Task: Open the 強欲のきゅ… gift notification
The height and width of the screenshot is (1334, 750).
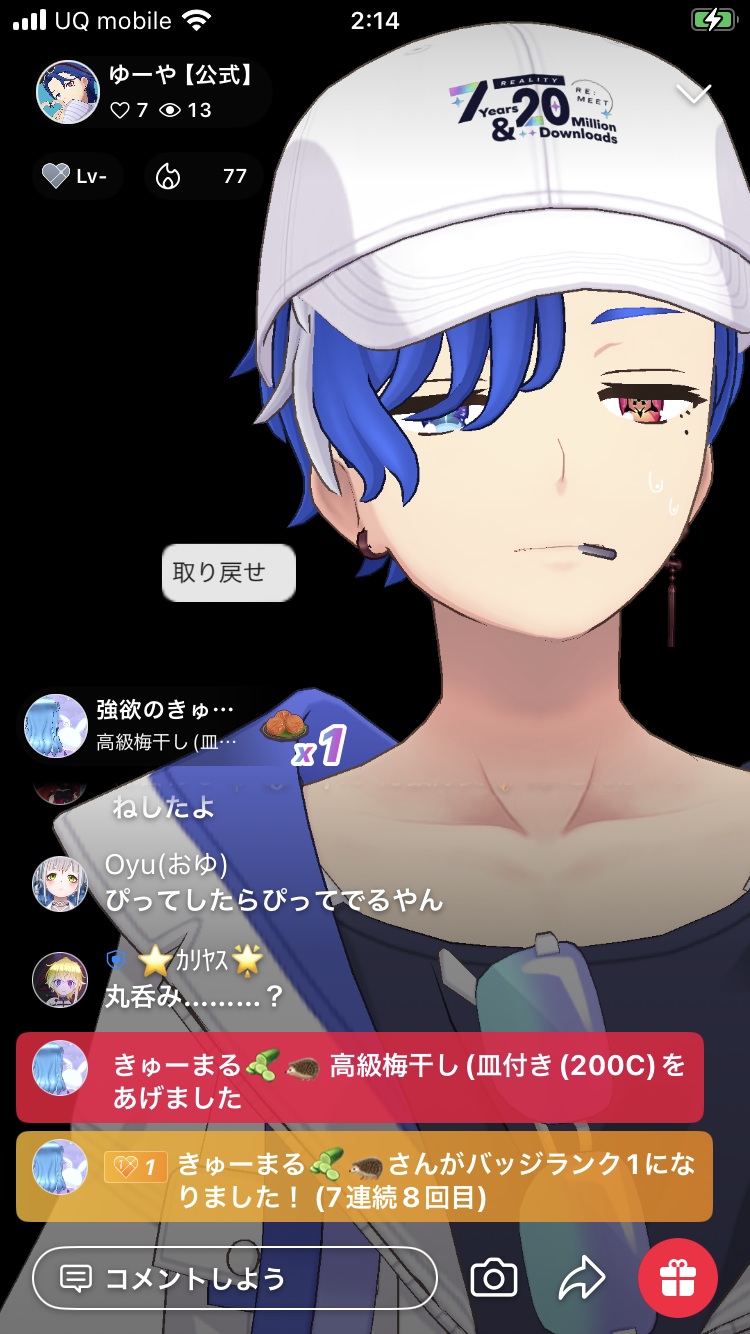Action: pyautogui.click(x=150, y=725)
